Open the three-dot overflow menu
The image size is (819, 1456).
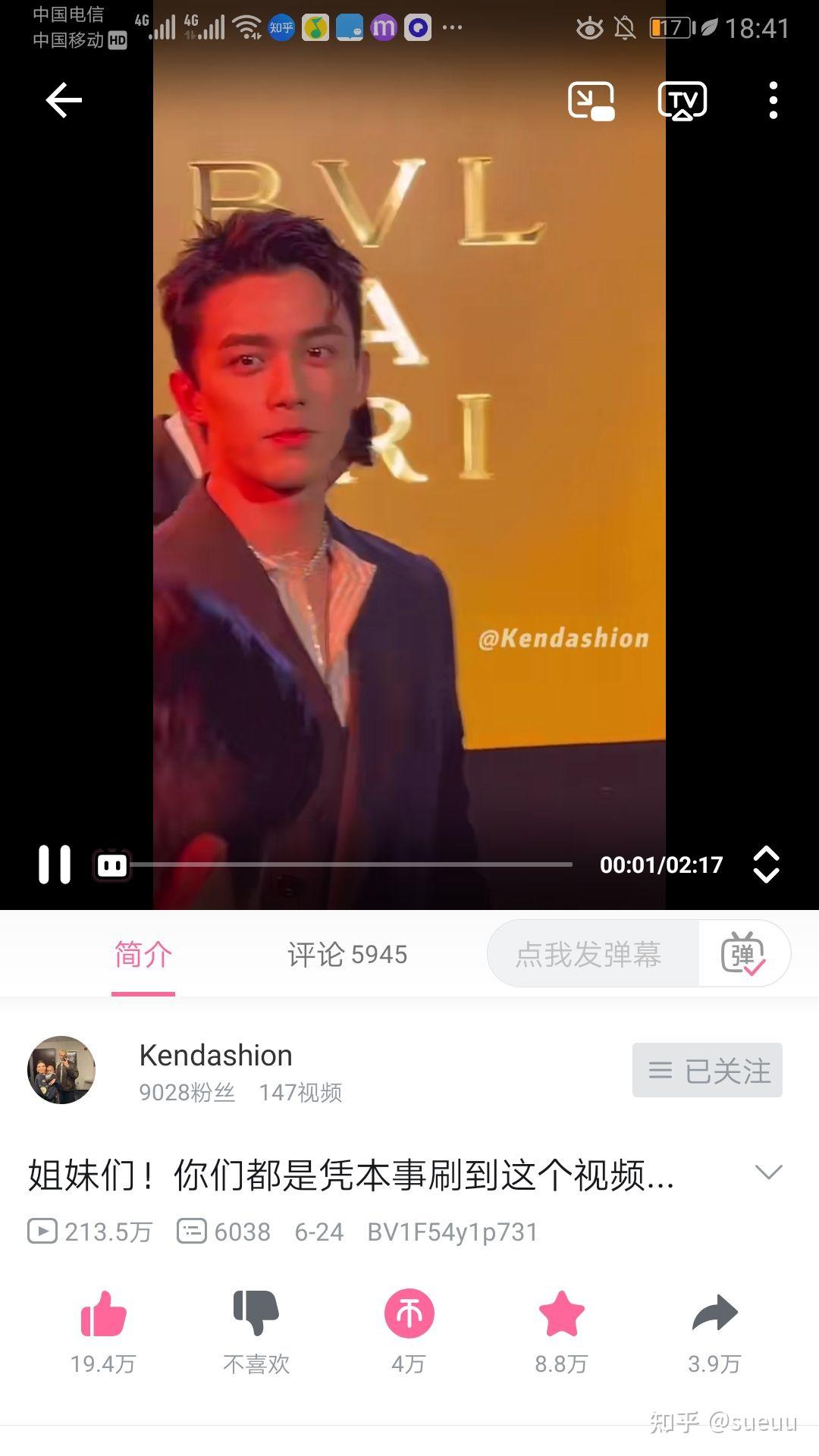(x=773, y=101)
